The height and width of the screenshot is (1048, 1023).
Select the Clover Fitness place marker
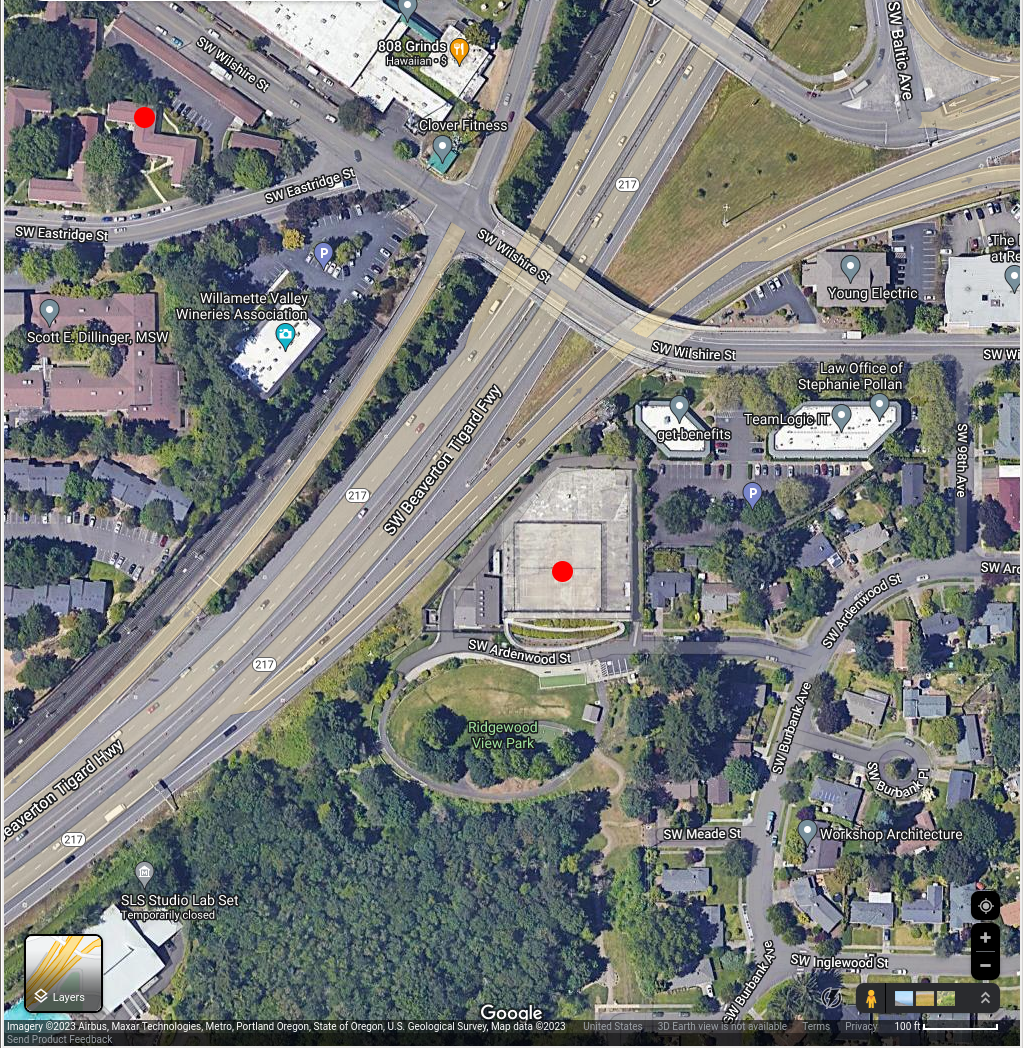(442, 150)
